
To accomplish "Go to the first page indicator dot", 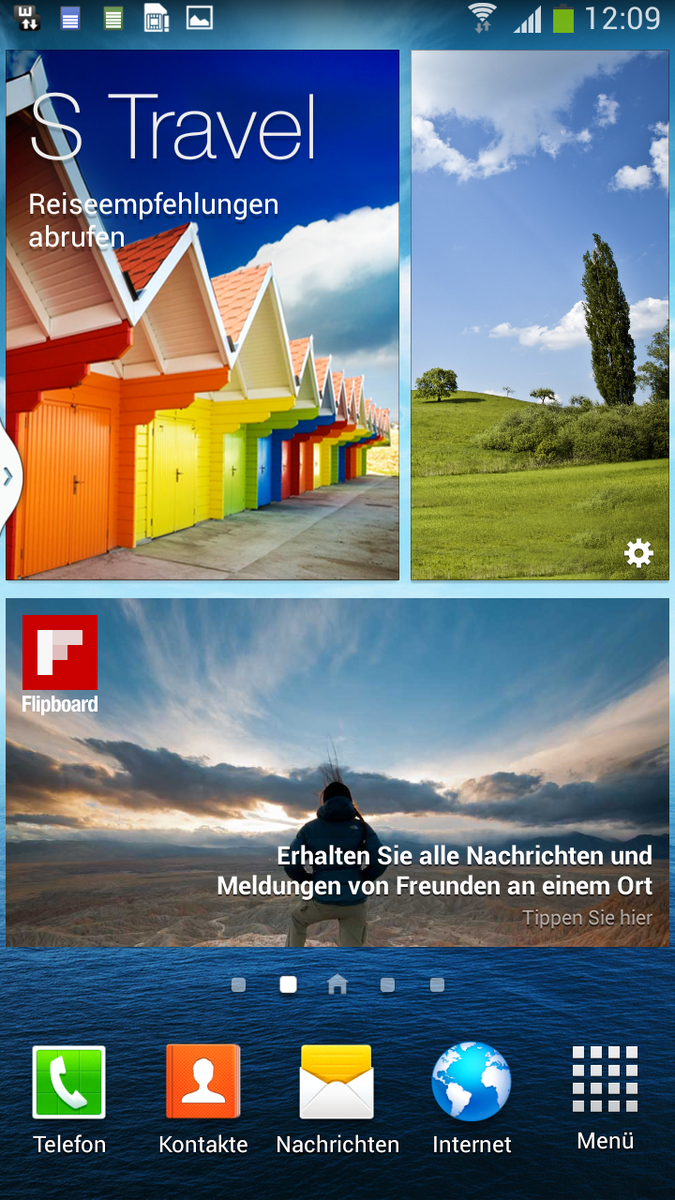I will tap(238, 985).
